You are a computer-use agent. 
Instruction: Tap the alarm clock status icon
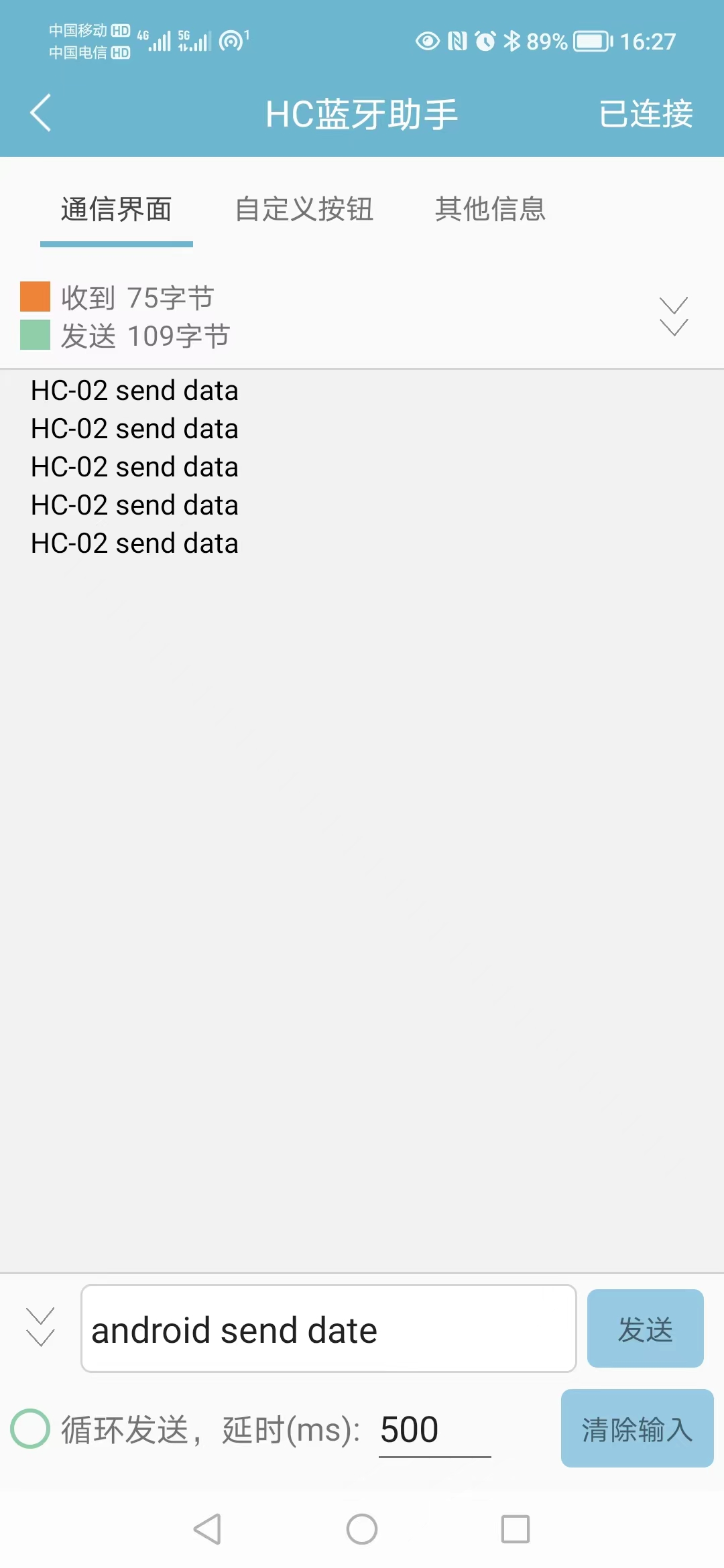click(486, 40)
